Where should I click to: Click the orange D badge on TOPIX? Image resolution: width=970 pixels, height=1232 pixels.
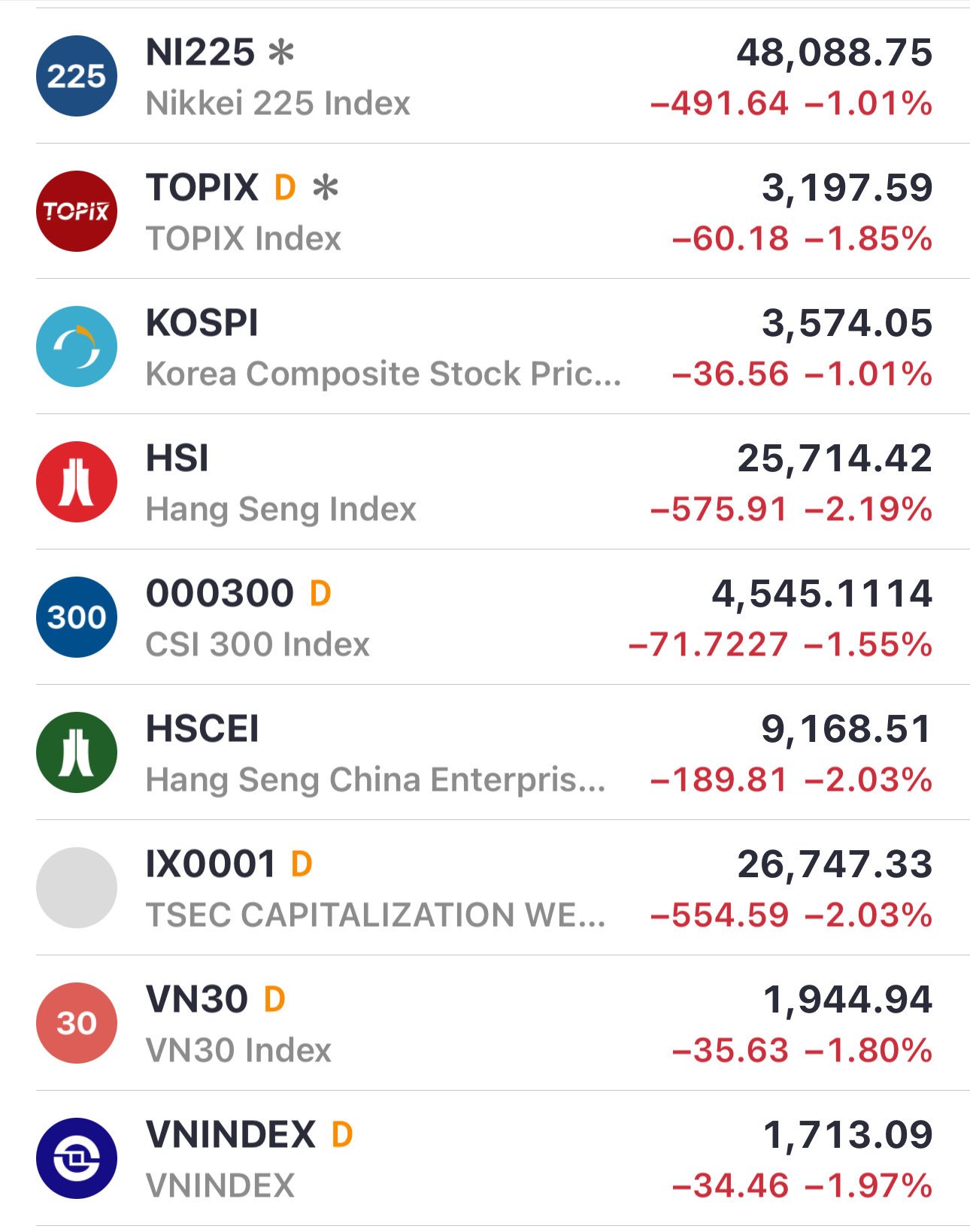pos(283,187)
